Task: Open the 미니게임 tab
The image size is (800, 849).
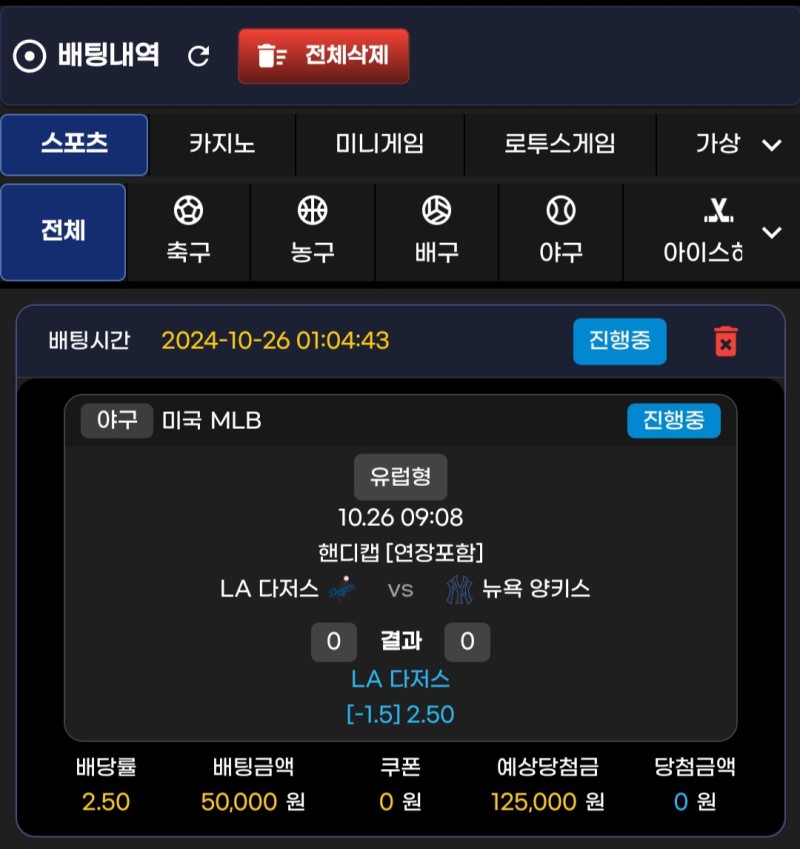Action: (x=380, y=144)
